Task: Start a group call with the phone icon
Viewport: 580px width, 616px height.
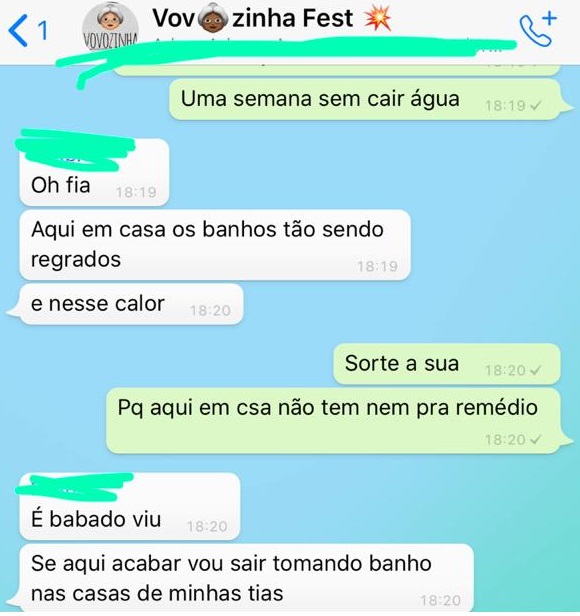Action: point(538,29)
